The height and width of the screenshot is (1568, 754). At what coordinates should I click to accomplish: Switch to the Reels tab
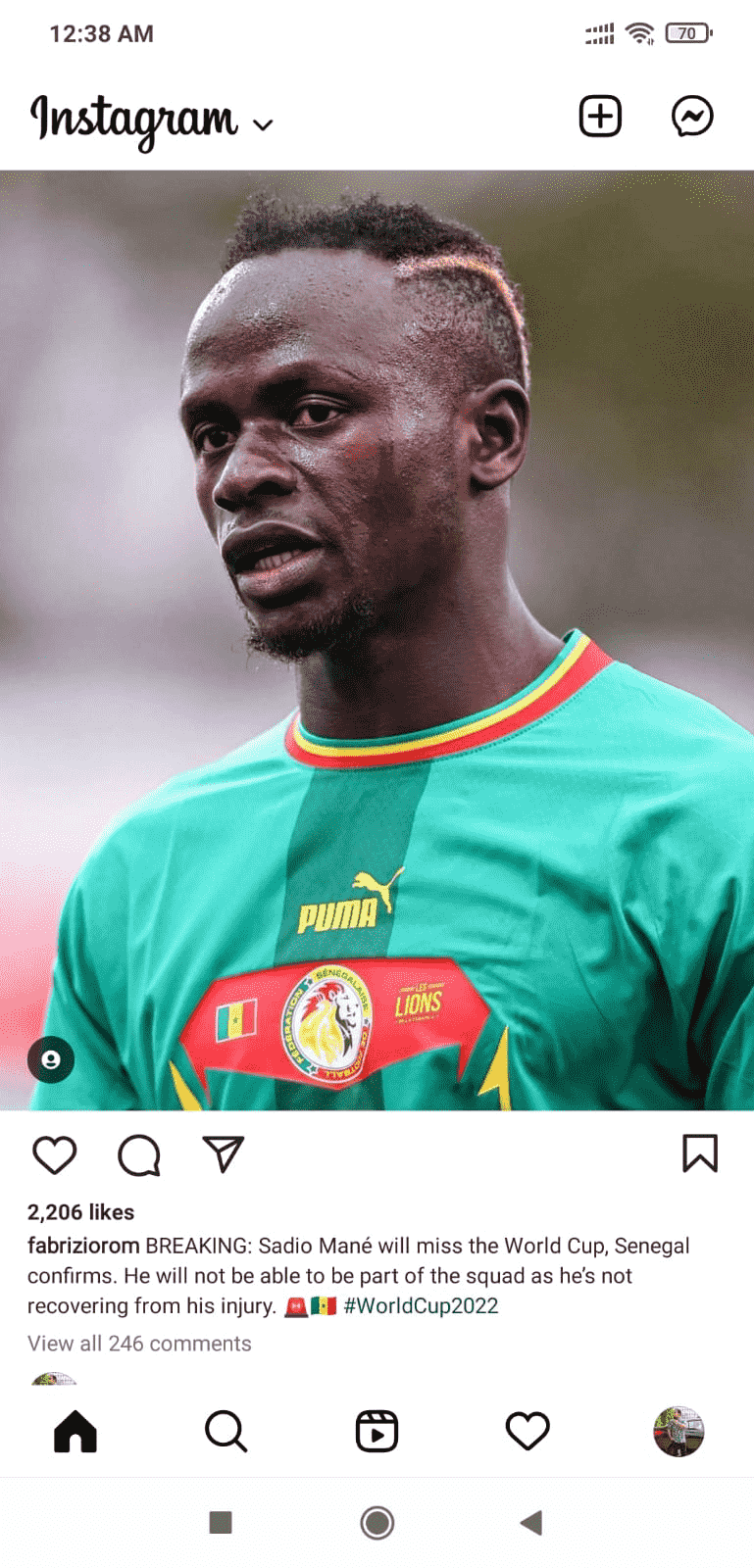(x=377, y=1432)
